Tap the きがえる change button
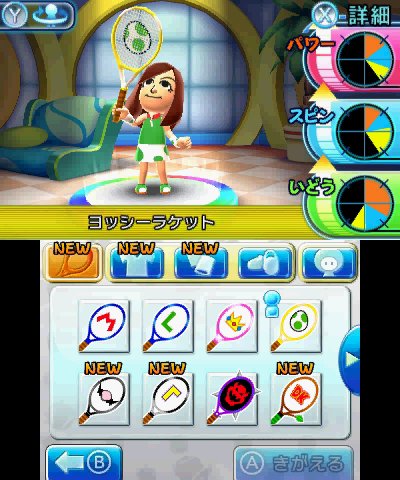Screen dimensions: 400x480 (293, 463)
